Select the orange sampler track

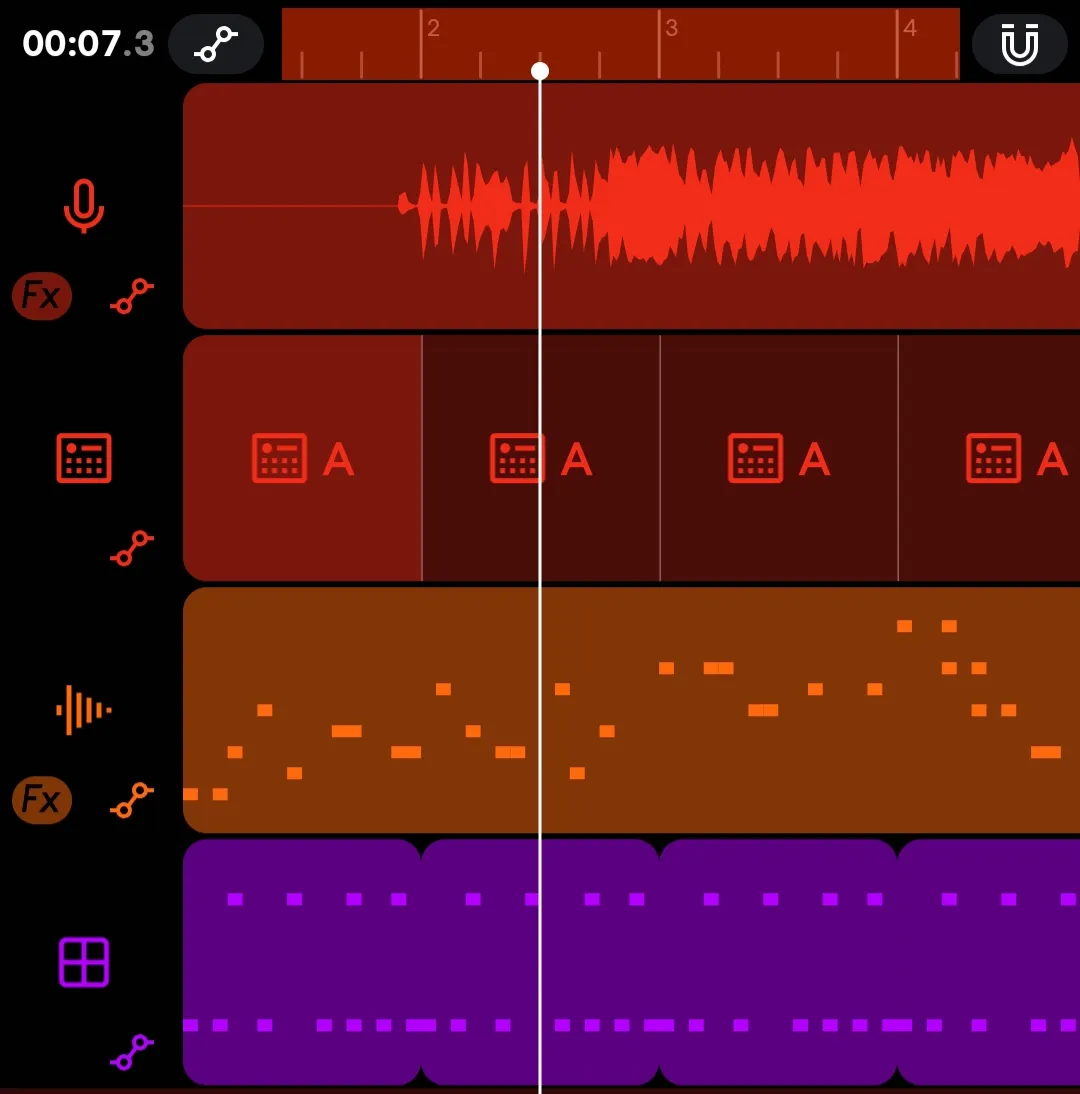click(84, 710)
